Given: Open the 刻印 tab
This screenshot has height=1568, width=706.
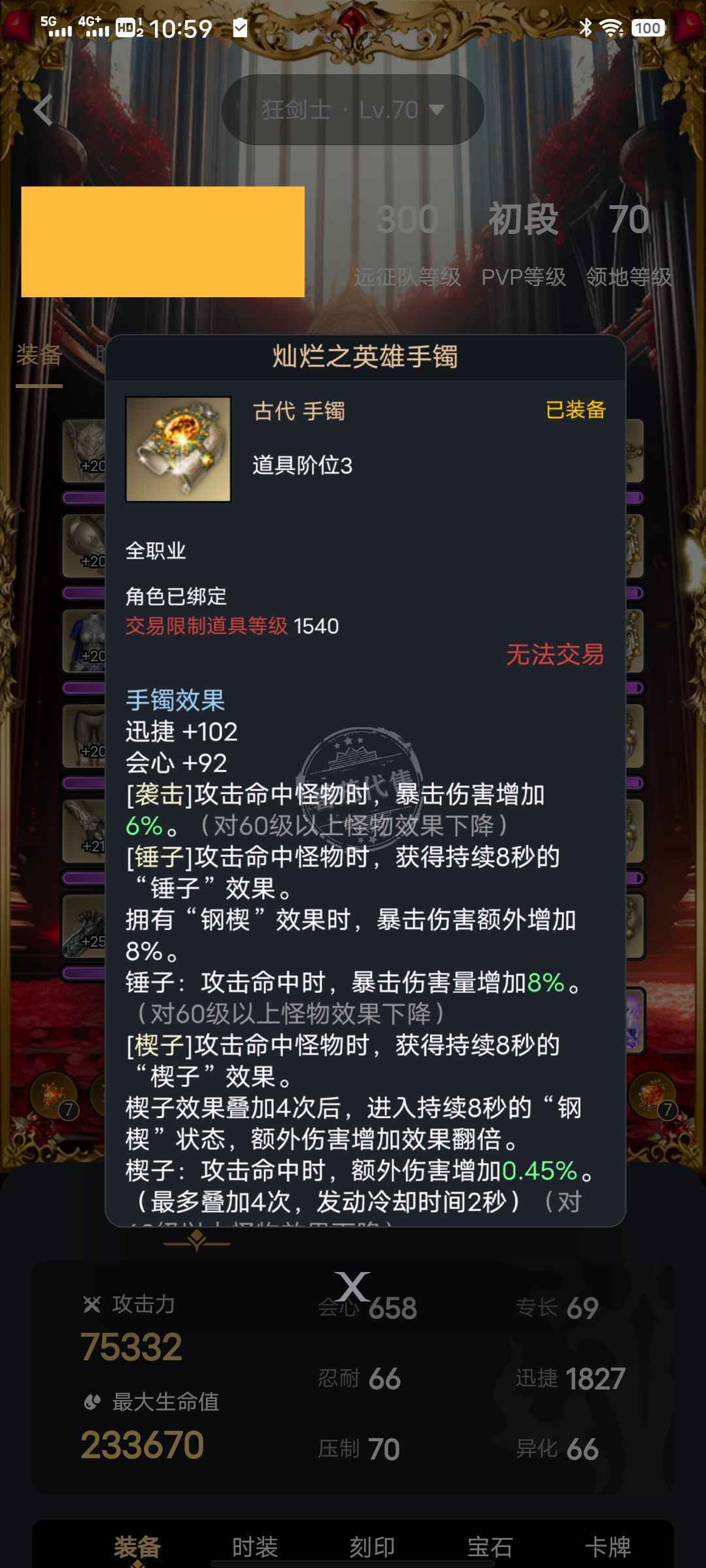Looking at the screenshot, I should tap(373, 1547).
